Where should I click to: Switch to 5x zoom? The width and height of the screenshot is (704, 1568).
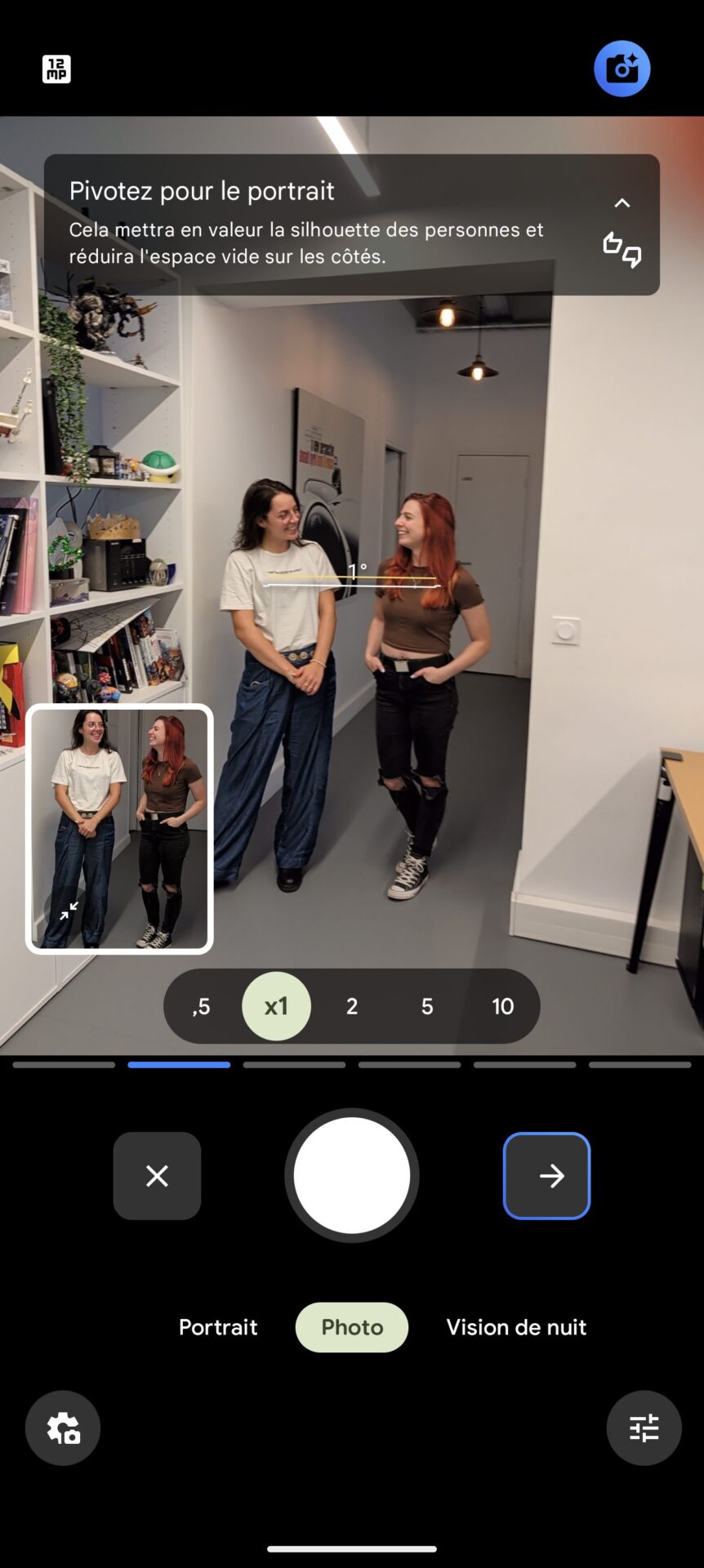(x=427, y=1006)
